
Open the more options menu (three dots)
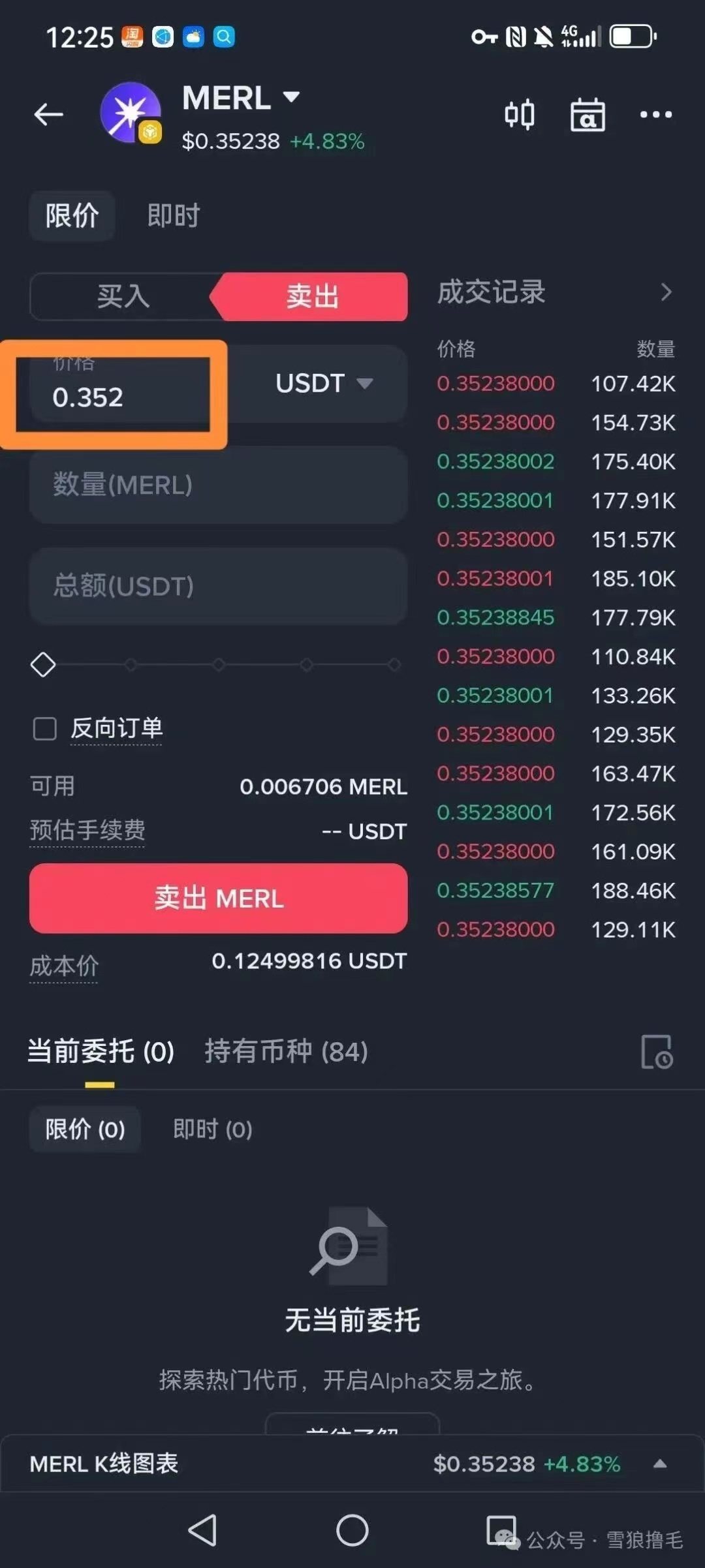pyautogui.click(x=657, y=114)
